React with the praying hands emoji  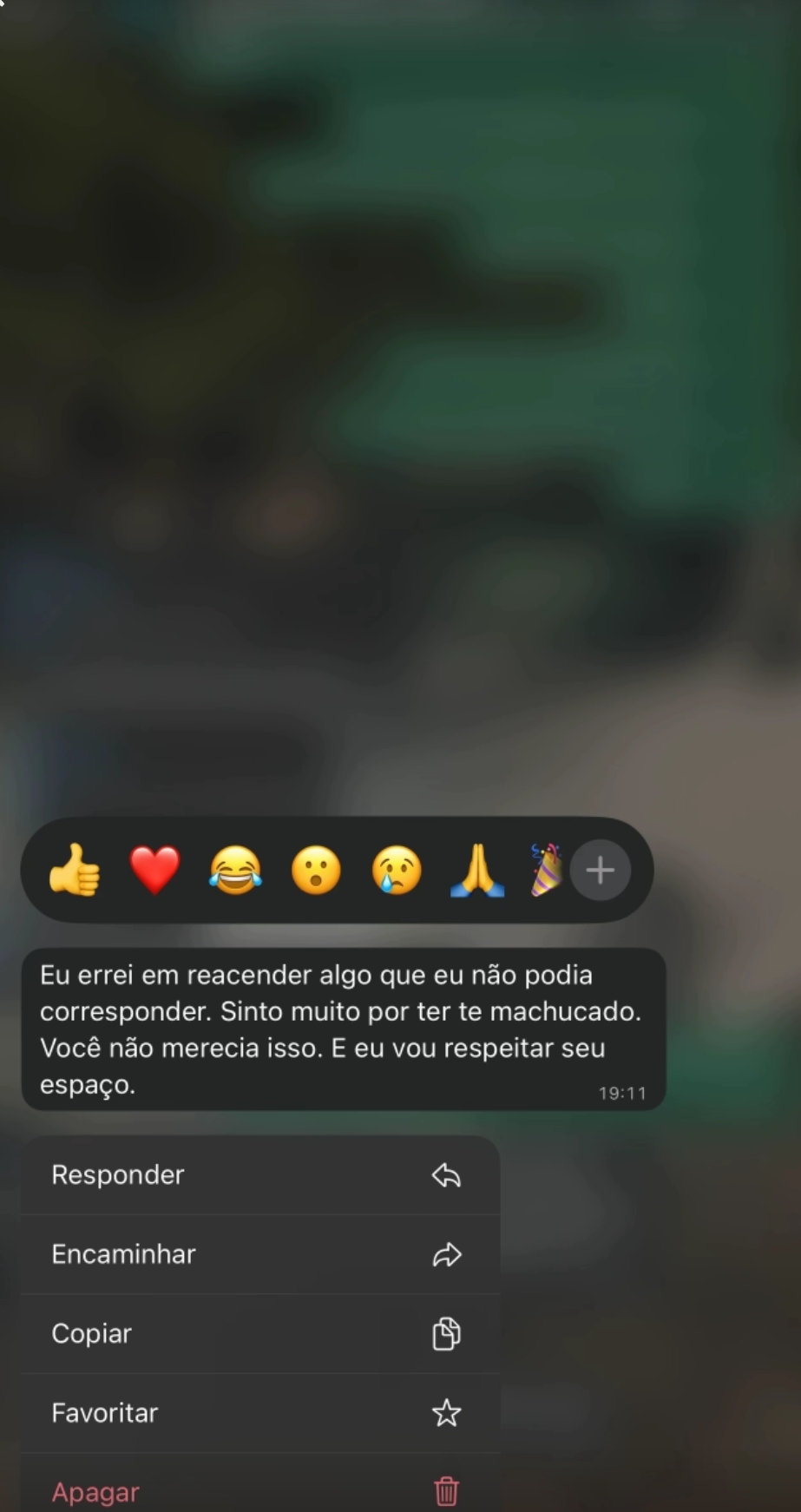(x=477, y=870)
